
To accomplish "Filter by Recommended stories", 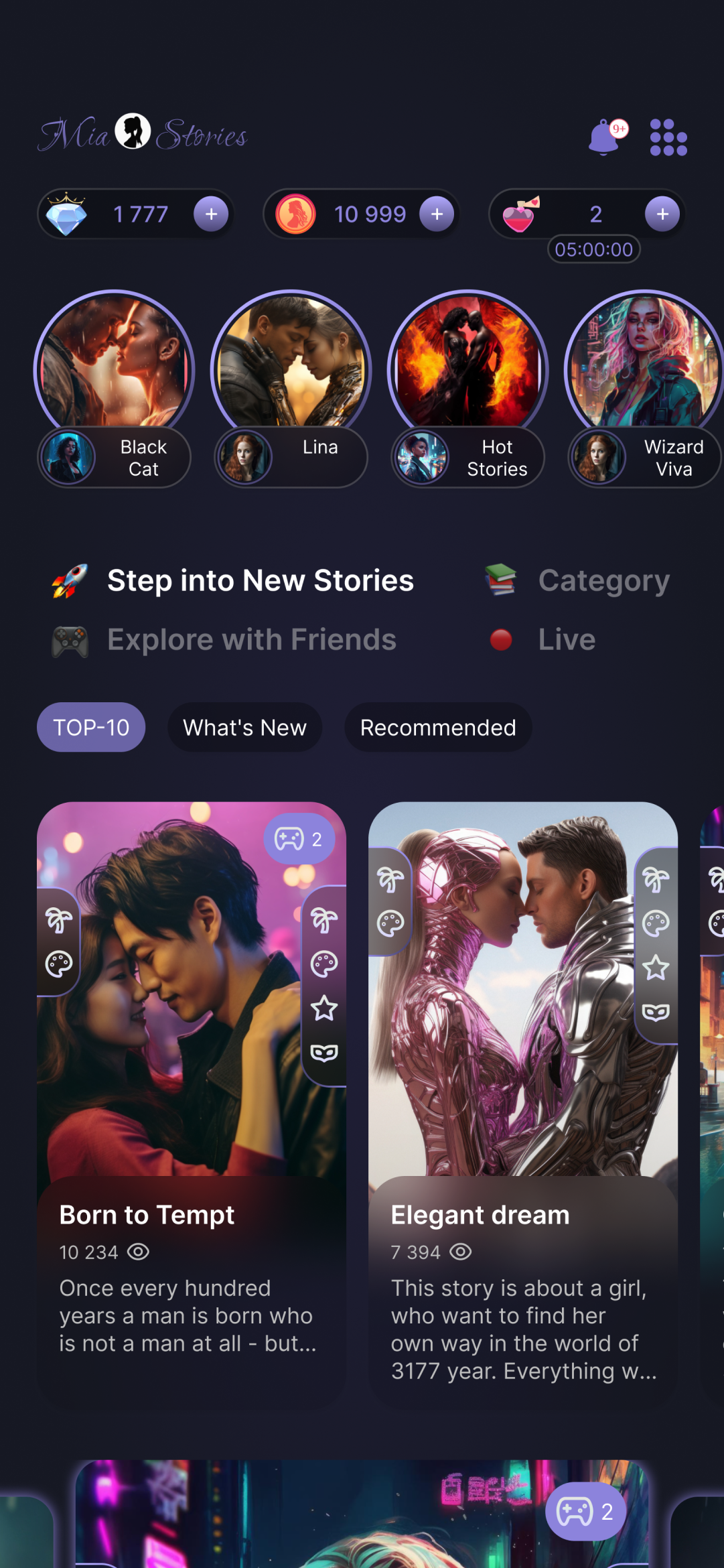I will [x=438, y=727].
